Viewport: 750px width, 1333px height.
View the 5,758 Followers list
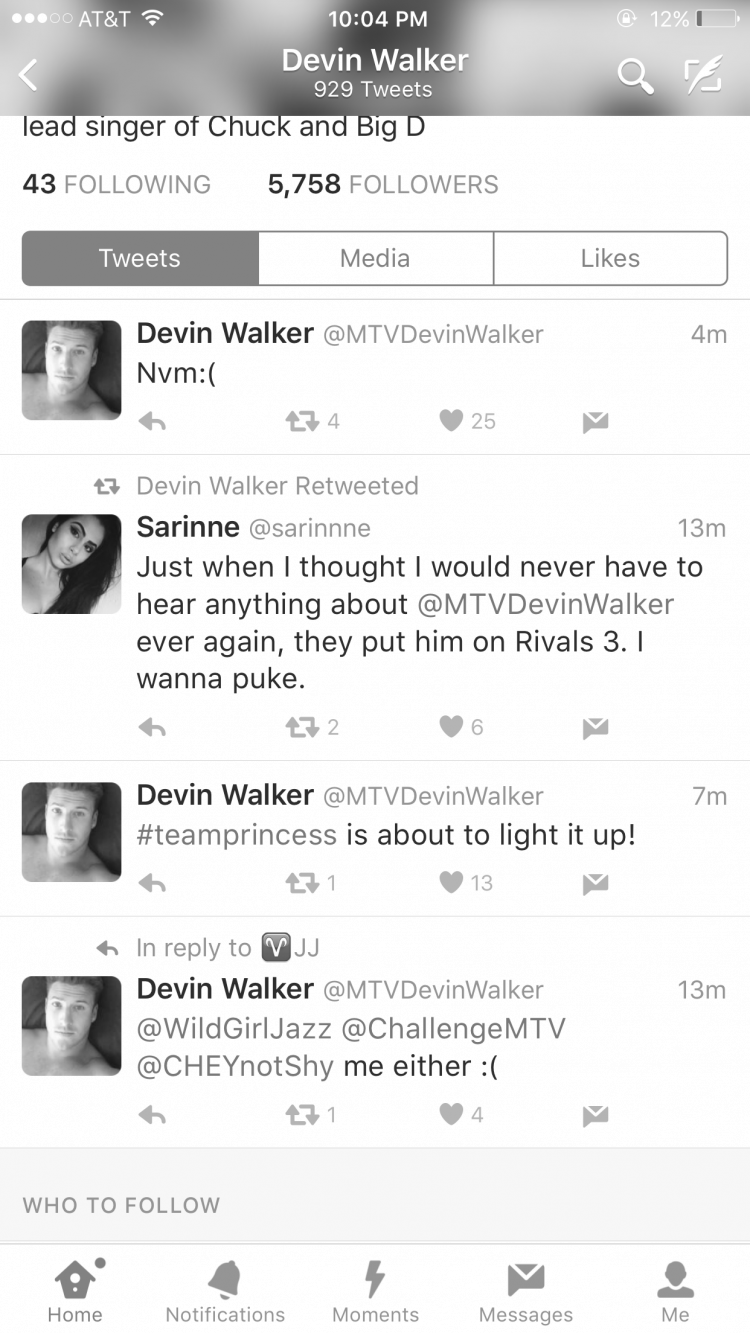(383, 184)
